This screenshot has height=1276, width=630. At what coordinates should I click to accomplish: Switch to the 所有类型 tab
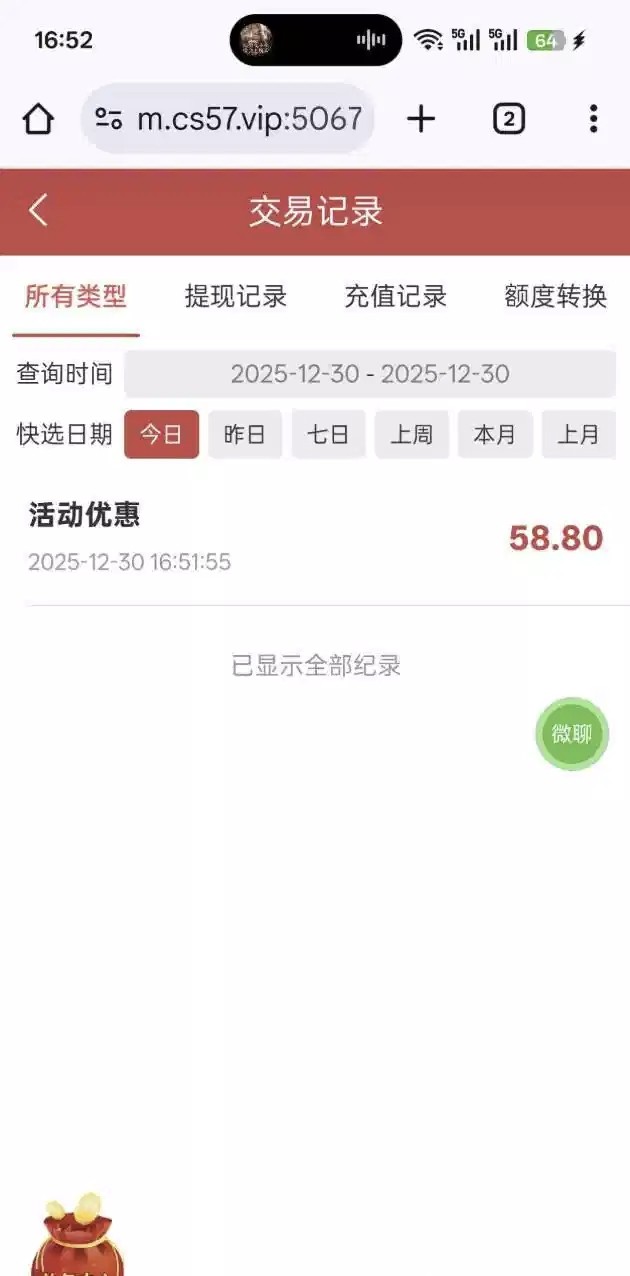point(76,296)
